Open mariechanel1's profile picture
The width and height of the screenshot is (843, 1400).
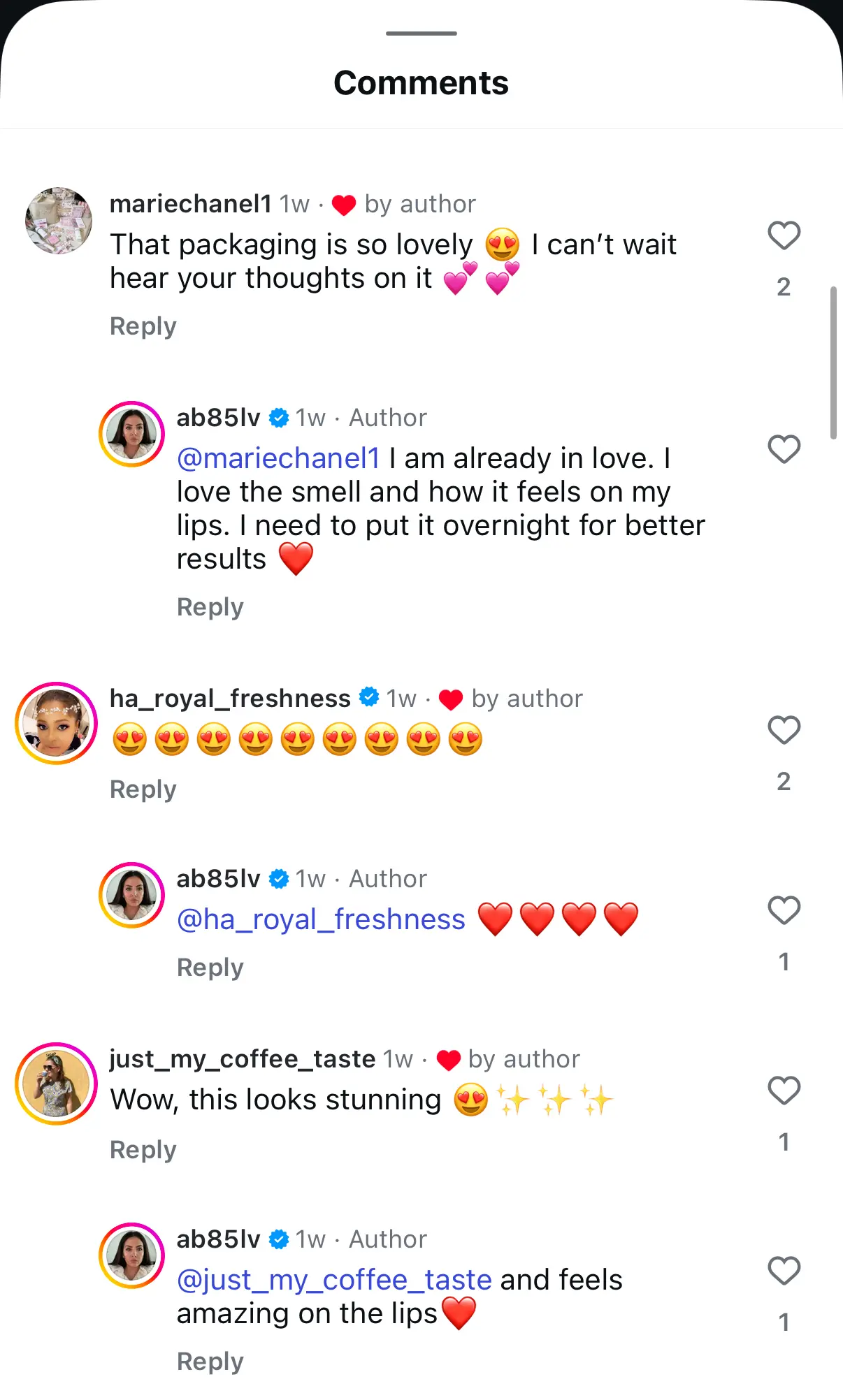pos(59,220)
